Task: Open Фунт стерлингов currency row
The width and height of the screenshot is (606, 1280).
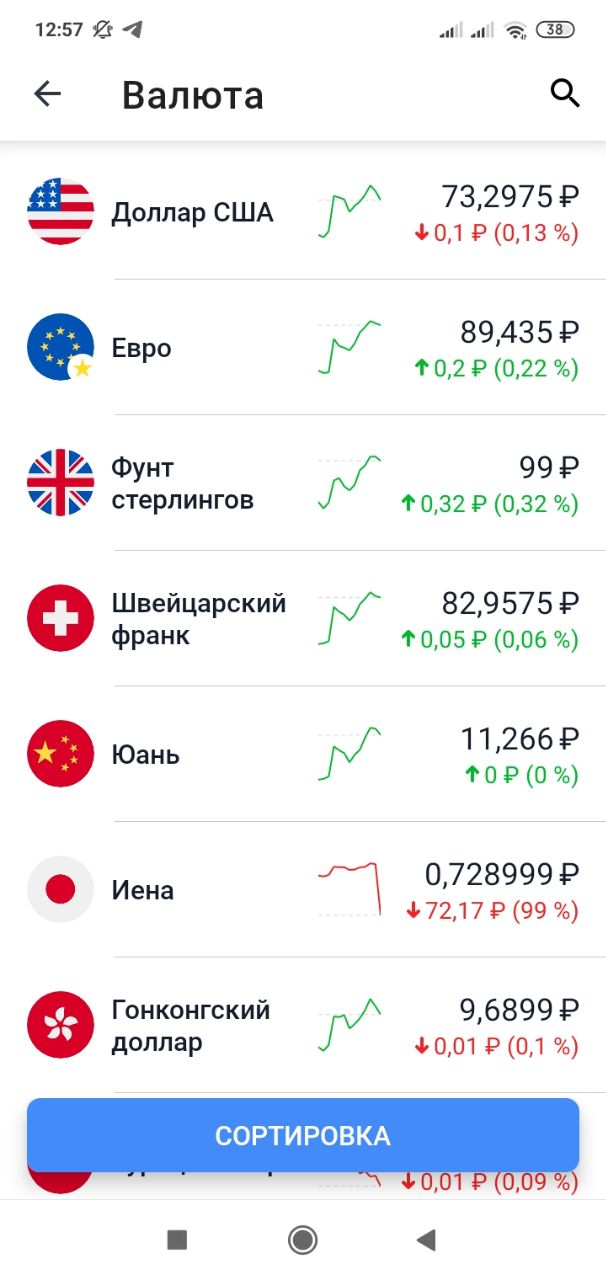Action: pyautogui.click(x=303, y=483)
